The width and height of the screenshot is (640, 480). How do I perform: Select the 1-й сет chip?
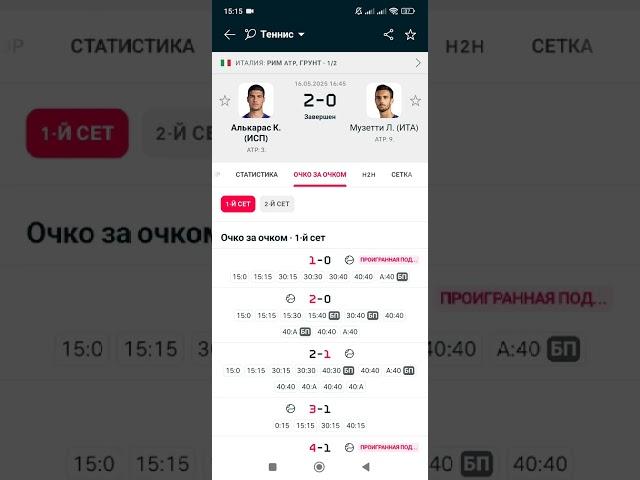point(238,204)
